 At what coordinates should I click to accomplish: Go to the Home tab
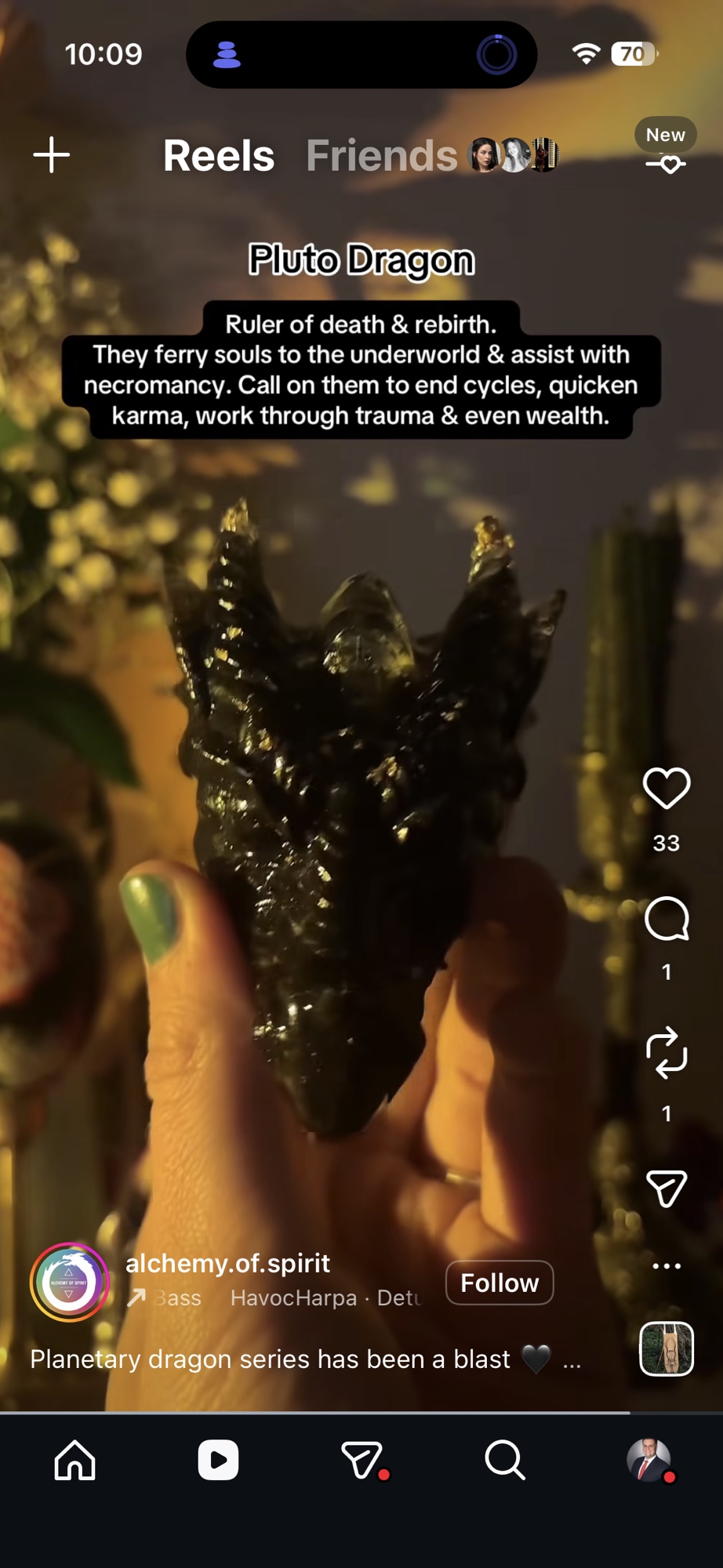pos(75,1460)
